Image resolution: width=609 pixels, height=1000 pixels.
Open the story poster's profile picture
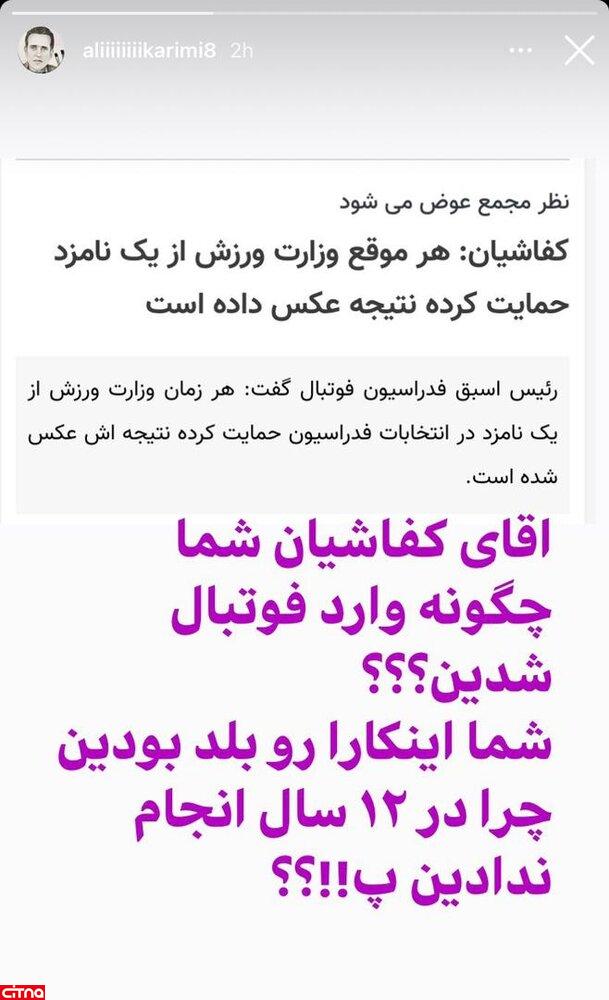41,50
